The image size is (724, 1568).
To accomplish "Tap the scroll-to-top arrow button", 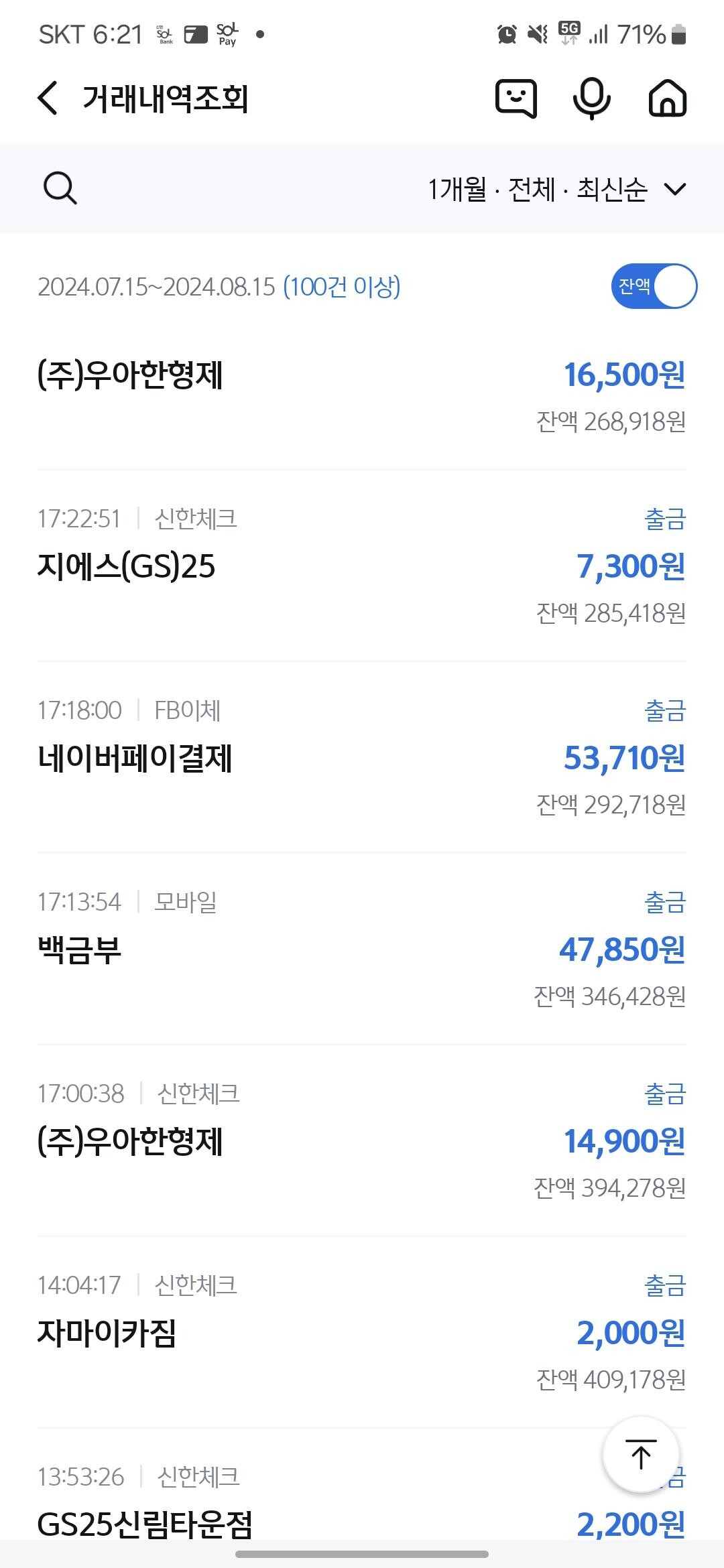I will tap(641, 1454).
